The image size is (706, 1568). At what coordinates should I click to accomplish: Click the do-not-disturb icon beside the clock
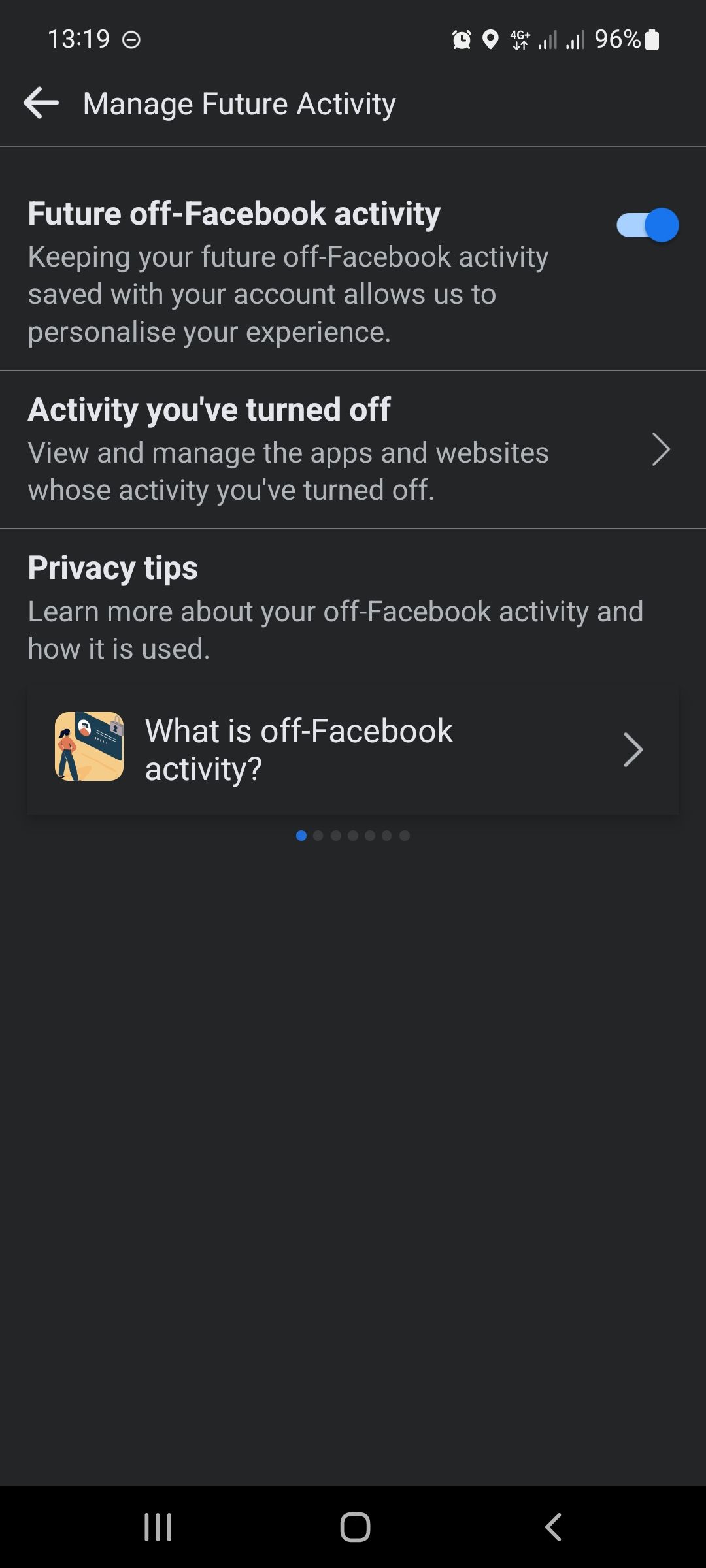[x=131, y=41]
